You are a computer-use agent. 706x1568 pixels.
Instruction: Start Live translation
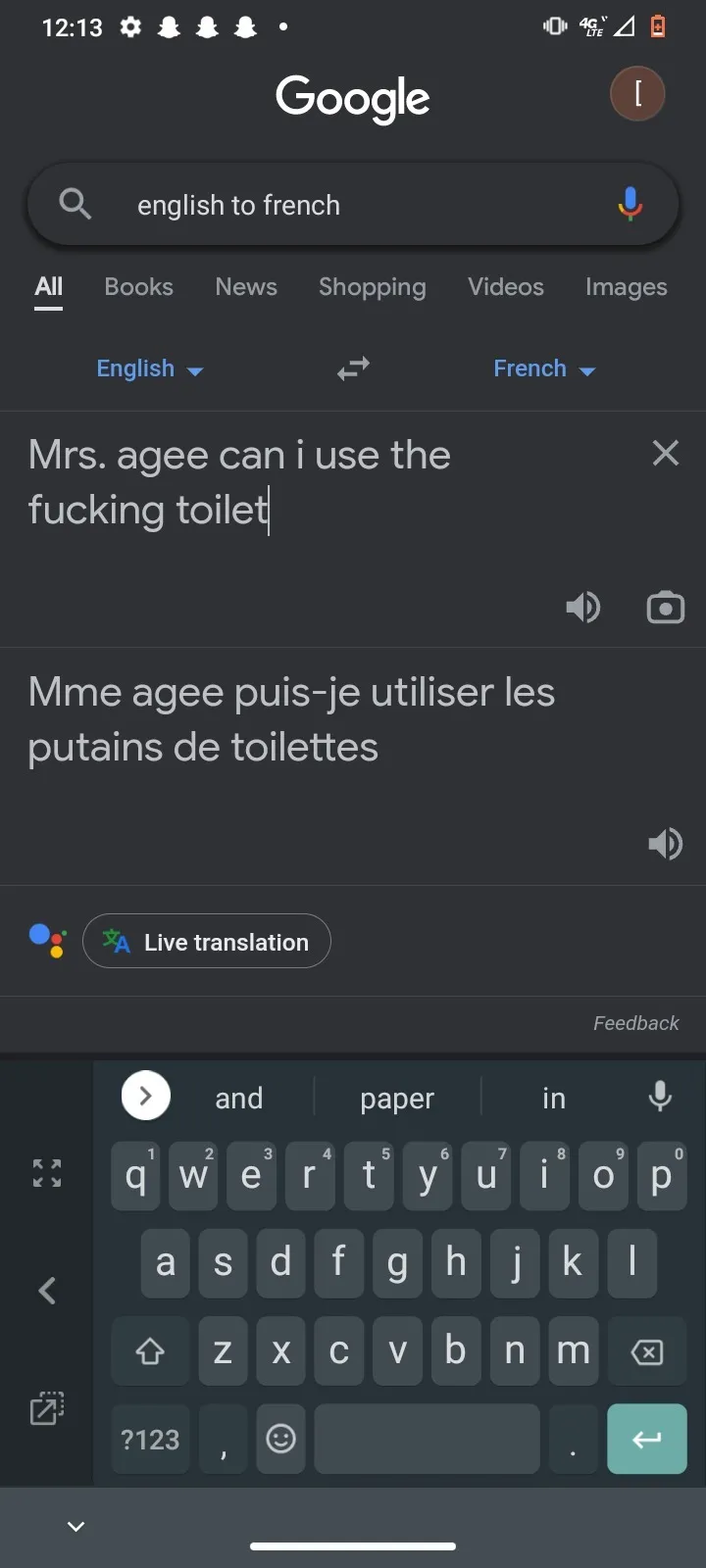click(x=207, y=942)
